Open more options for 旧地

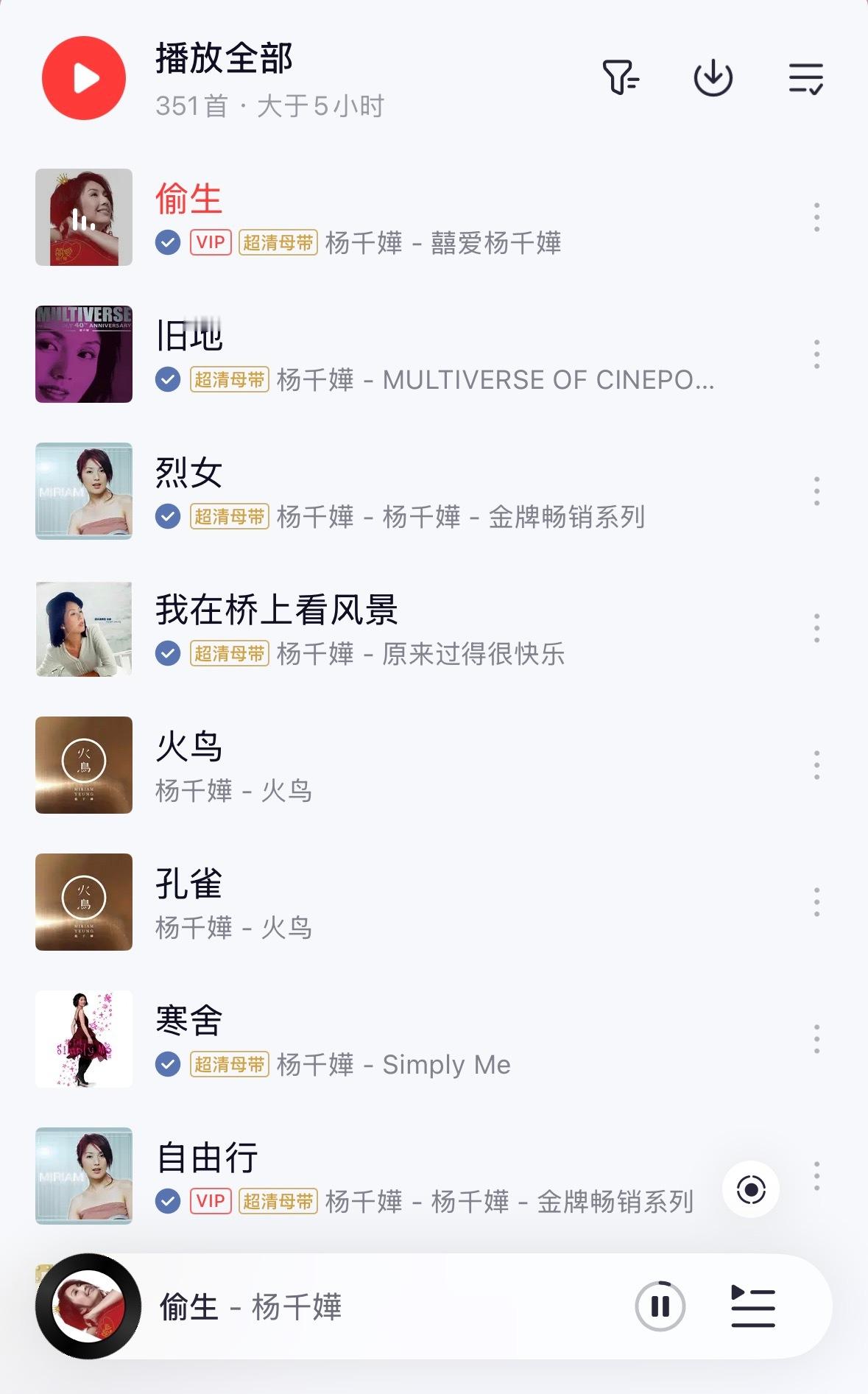click(816, 354)
